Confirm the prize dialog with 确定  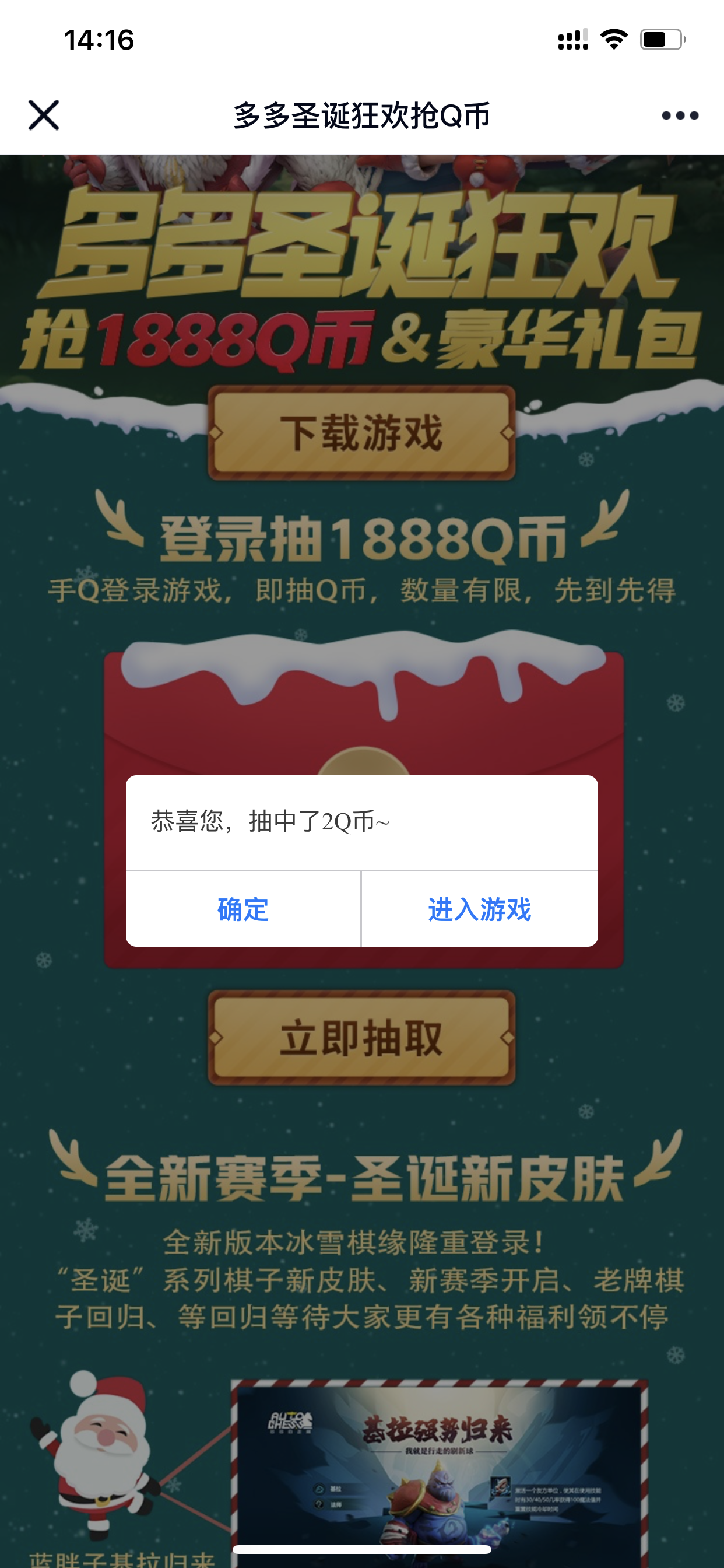pos(242,909)
